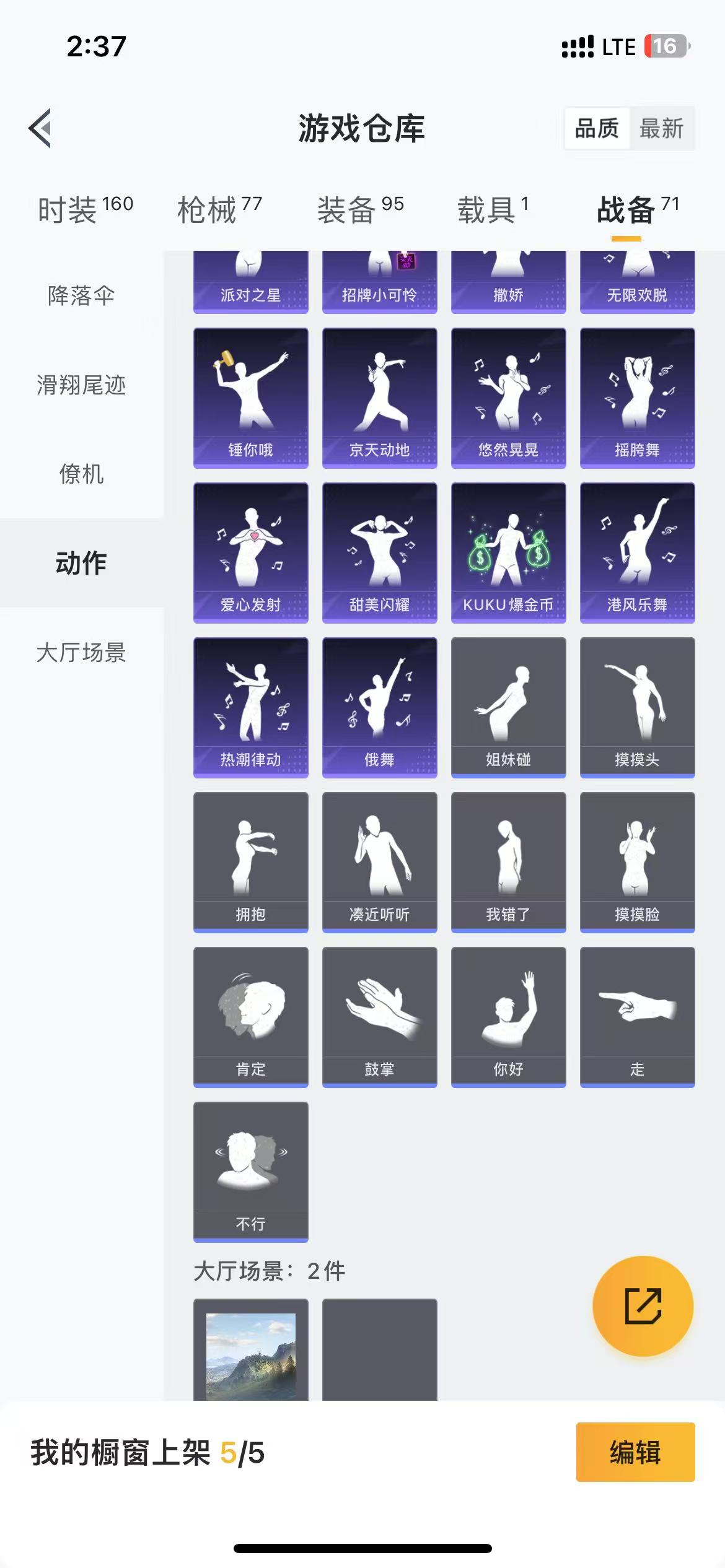Open the 鼓掌 emote card

(x=380, y=1017)
